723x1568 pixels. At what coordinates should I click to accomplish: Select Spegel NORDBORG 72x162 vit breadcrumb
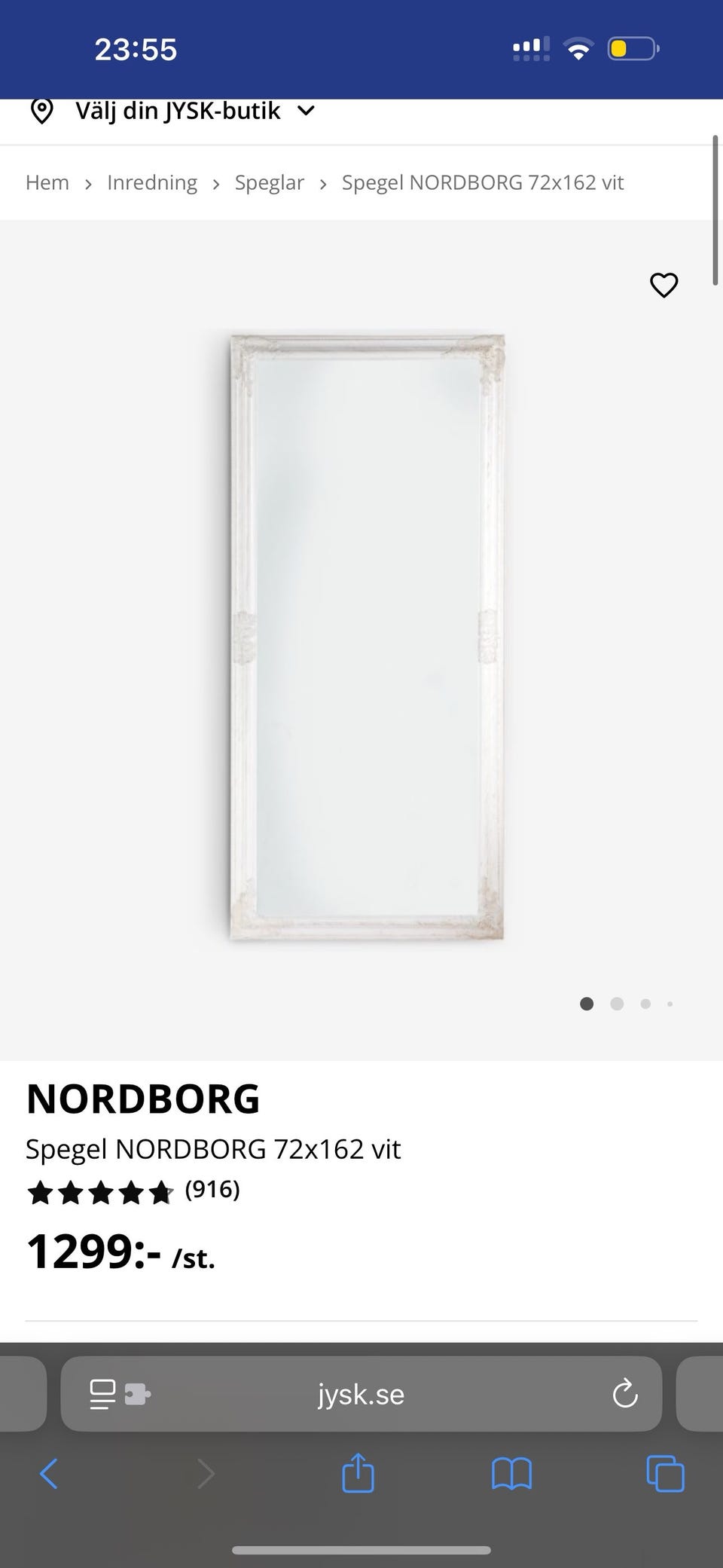click(x=482, y=182)
